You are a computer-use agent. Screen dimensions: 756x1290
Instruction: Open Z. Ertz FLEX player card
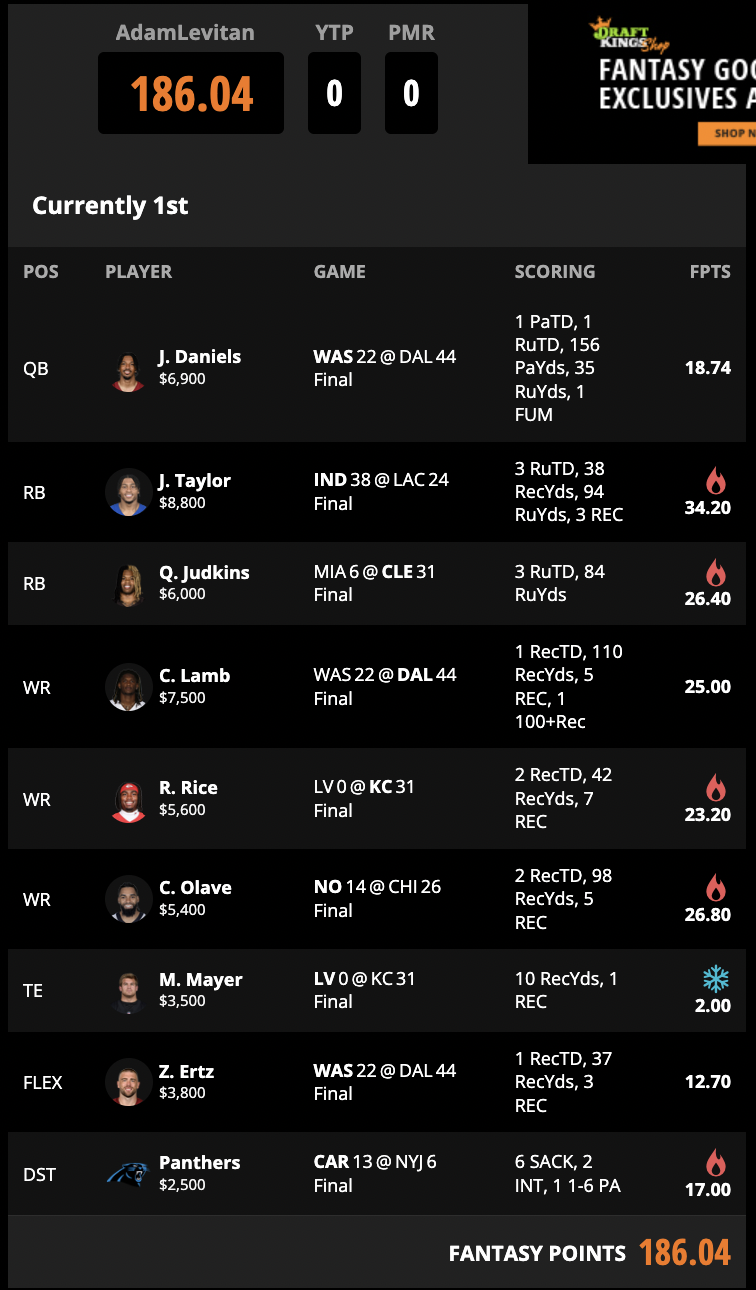click(x=186, y=1072)
